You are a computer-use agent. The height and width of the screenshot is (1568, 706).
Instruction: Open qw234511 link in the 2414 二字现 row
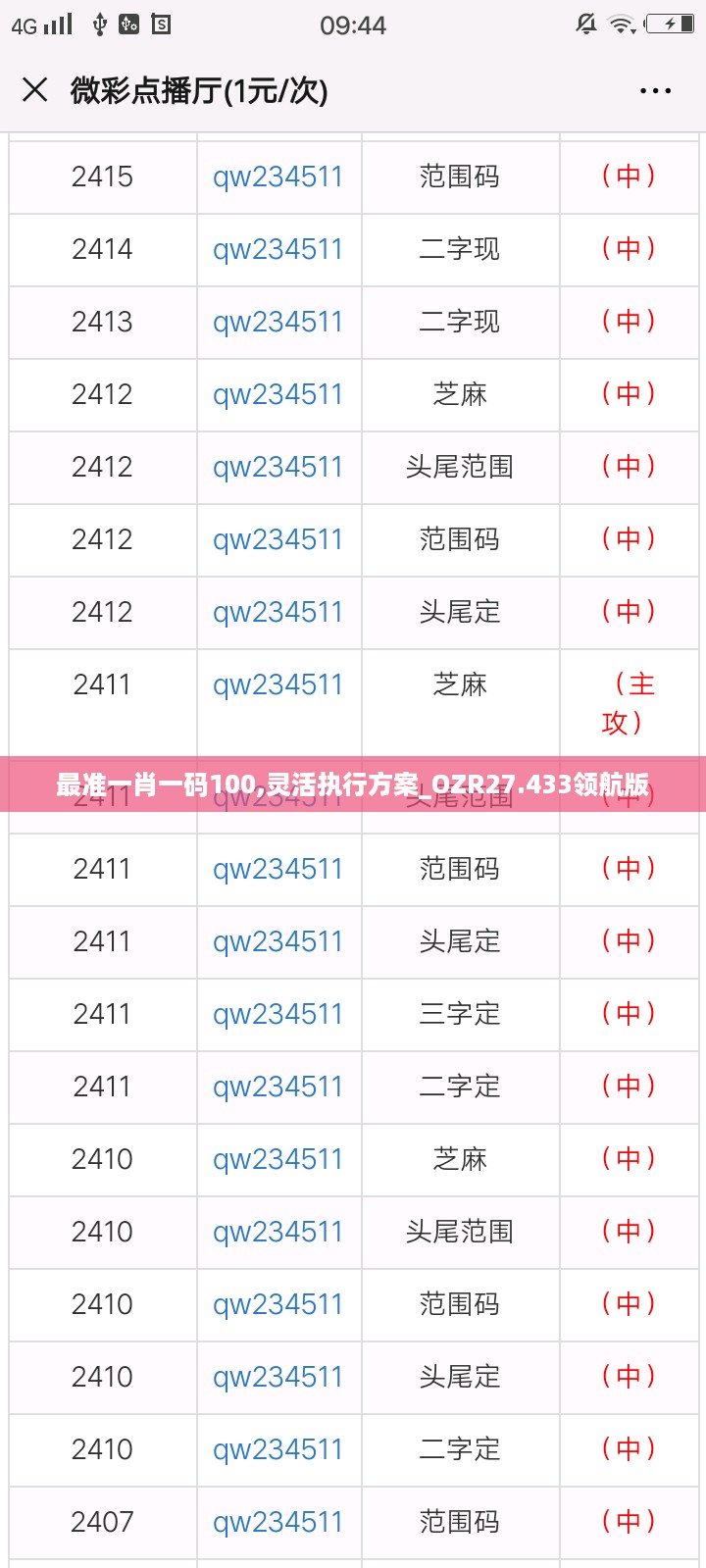click(277, 249)
